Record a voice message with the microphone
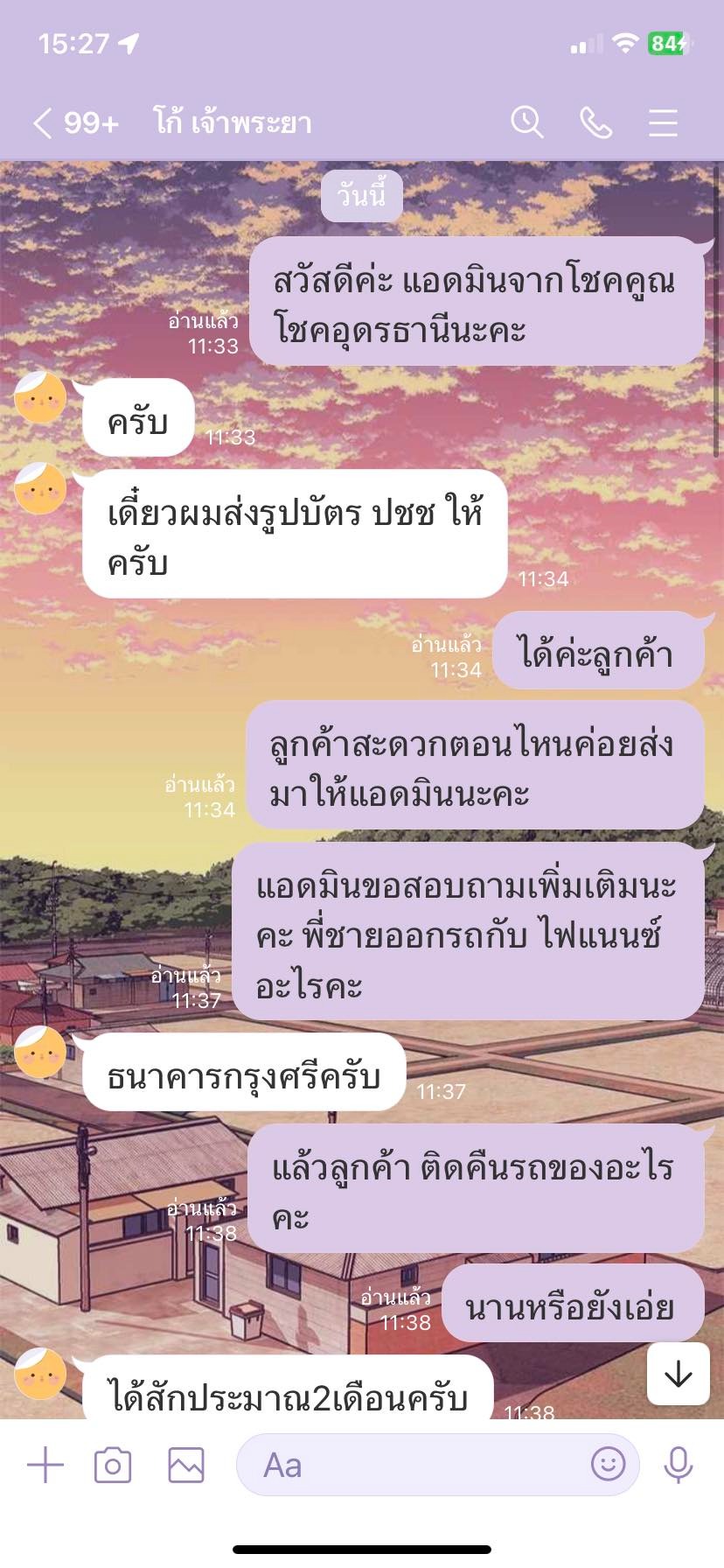 tap(679, 1464)
